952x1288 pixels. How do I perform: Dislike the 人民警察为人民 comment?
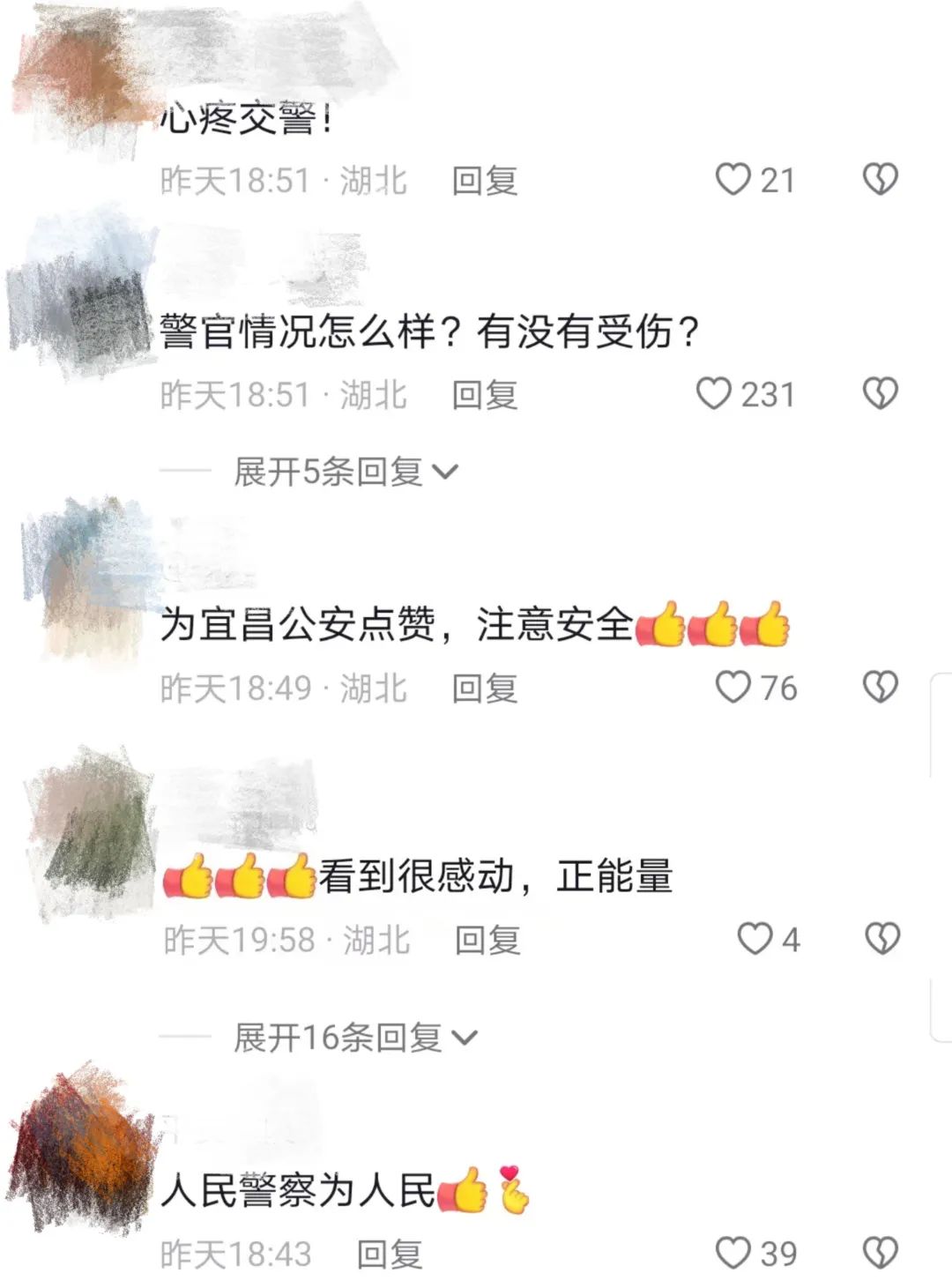tap(879, 1253)
